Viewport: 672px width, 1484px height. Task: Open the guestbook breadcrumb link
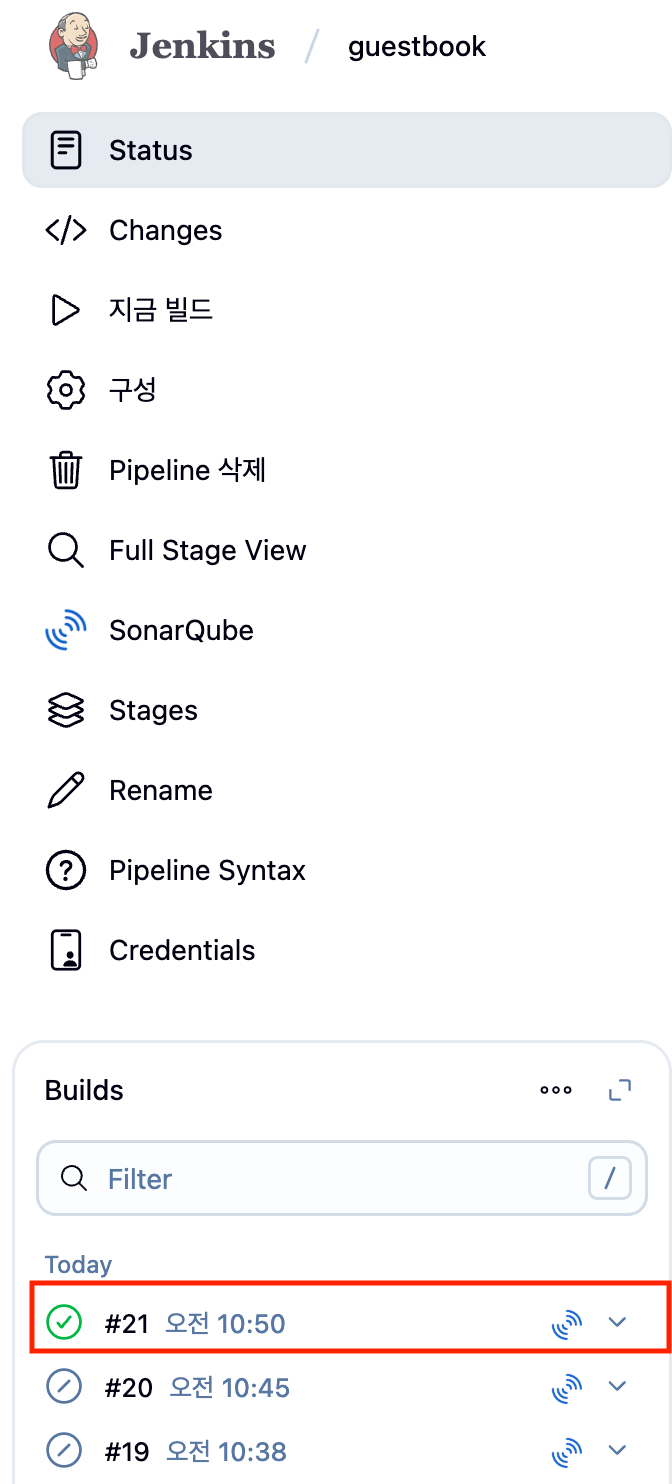click(416, 47)
